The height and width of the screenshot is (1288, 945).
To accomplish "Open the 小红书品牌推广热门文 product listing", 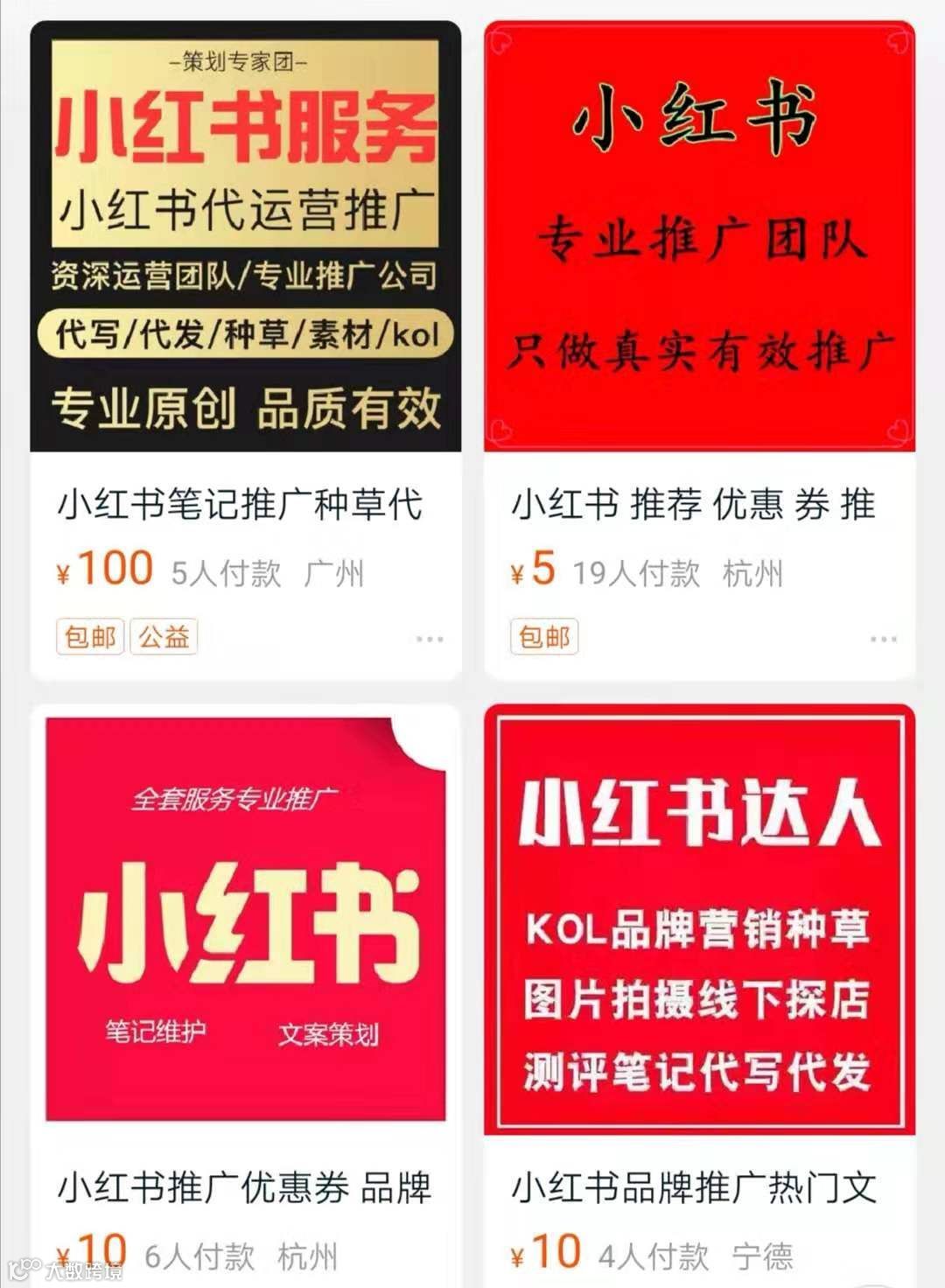I will pyautogui.click(x=696, y=1187).
